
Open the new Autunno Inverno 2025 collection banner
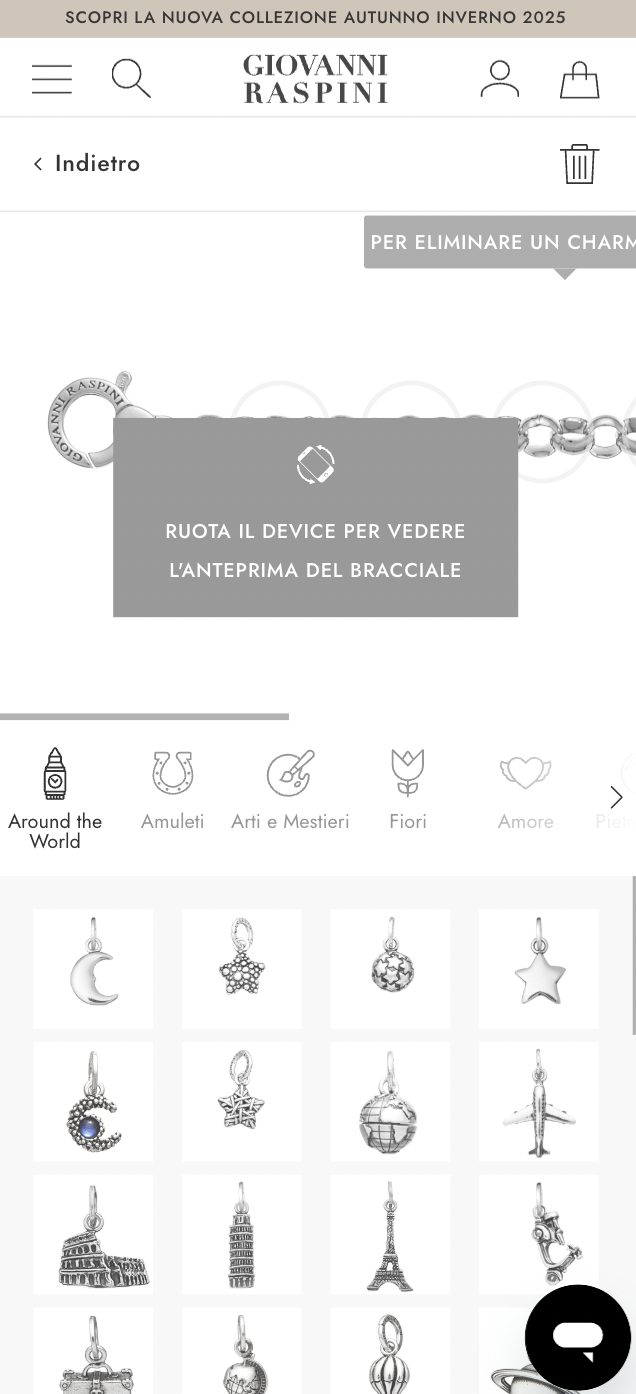316,18
